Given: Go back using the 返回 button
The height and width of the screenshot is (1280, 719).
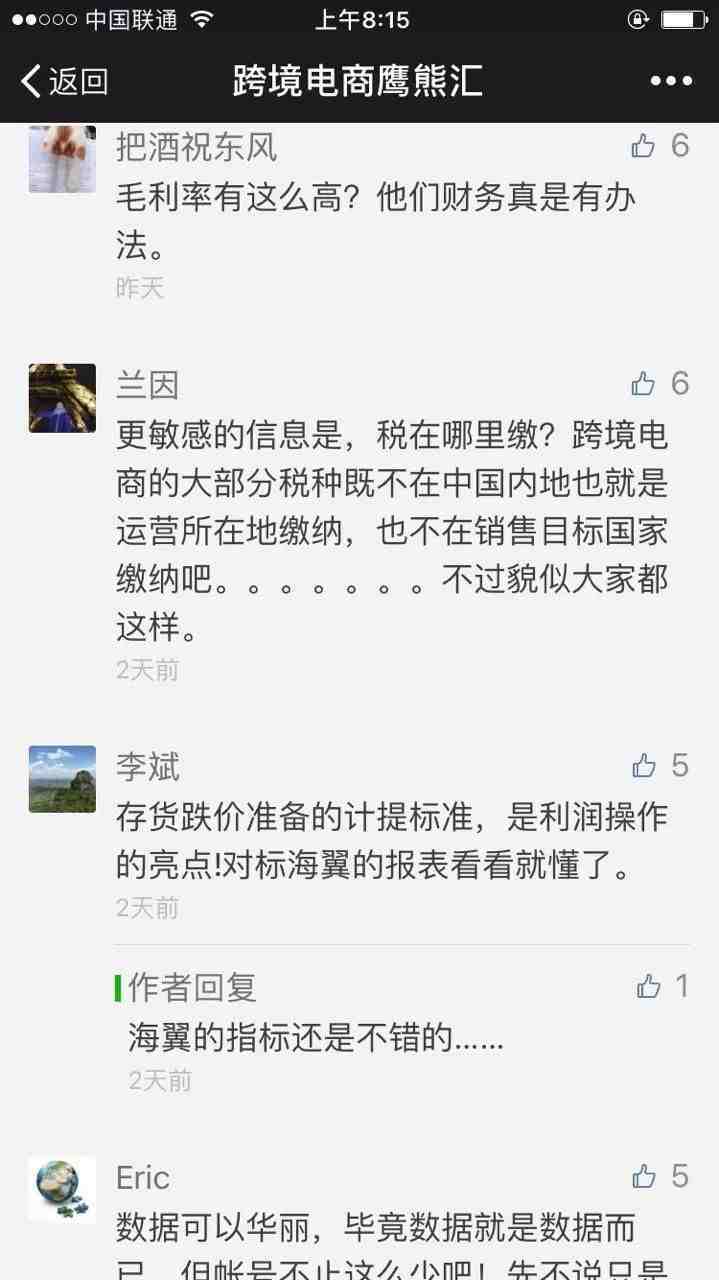Looking at the screenshot, I should coord(64,81).
